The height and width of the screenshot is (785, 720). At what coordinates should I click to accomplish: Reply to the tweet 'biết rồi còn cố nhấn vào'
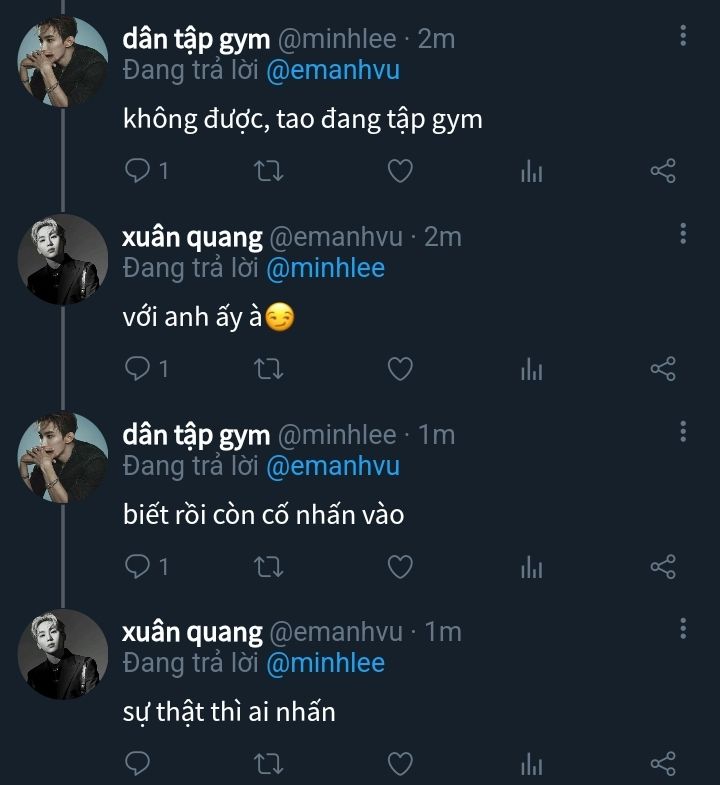[x=137, y=568]
